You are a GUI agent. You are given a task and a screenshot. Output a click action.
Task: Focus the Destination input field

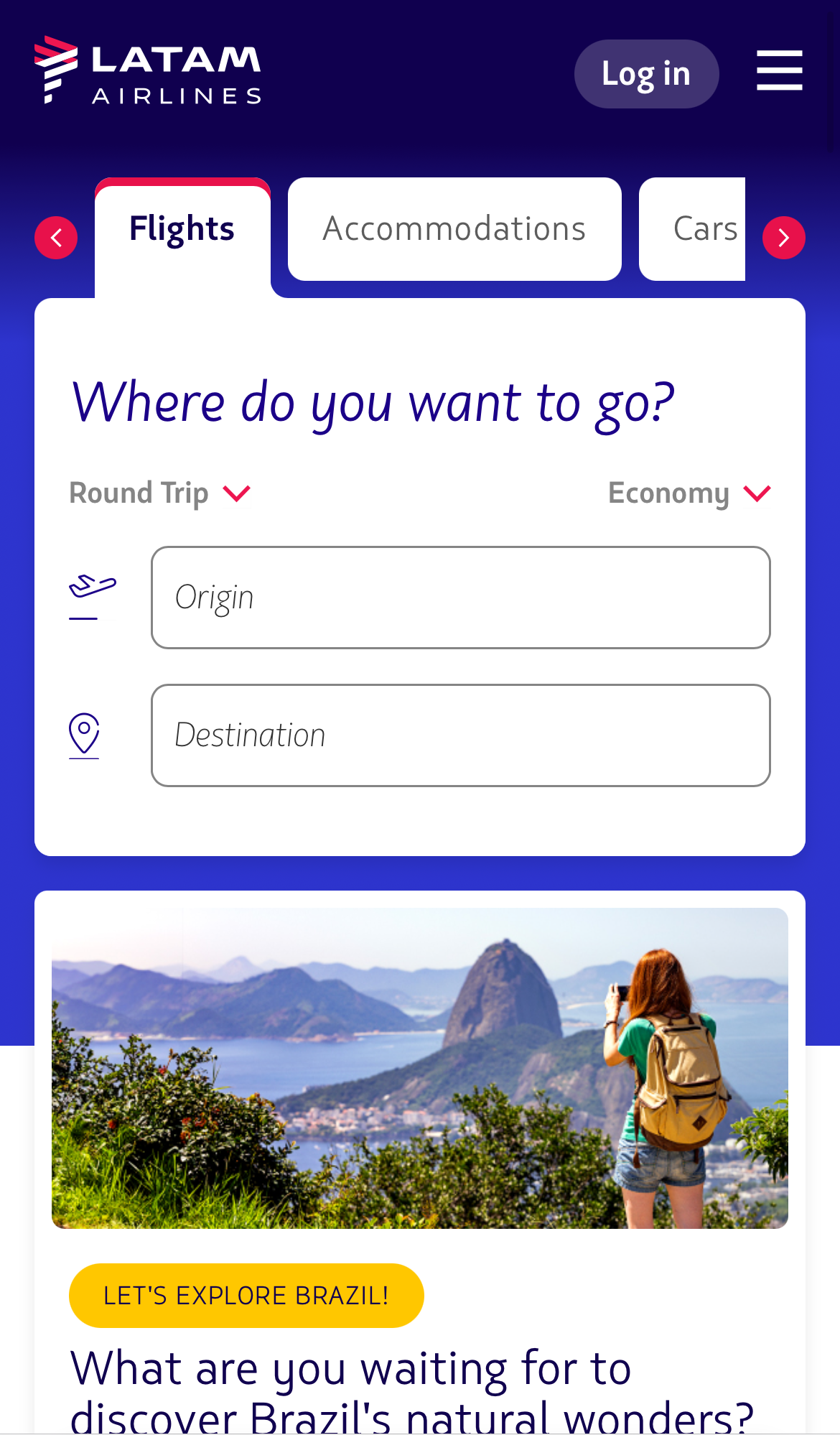(x=461, y=735)
